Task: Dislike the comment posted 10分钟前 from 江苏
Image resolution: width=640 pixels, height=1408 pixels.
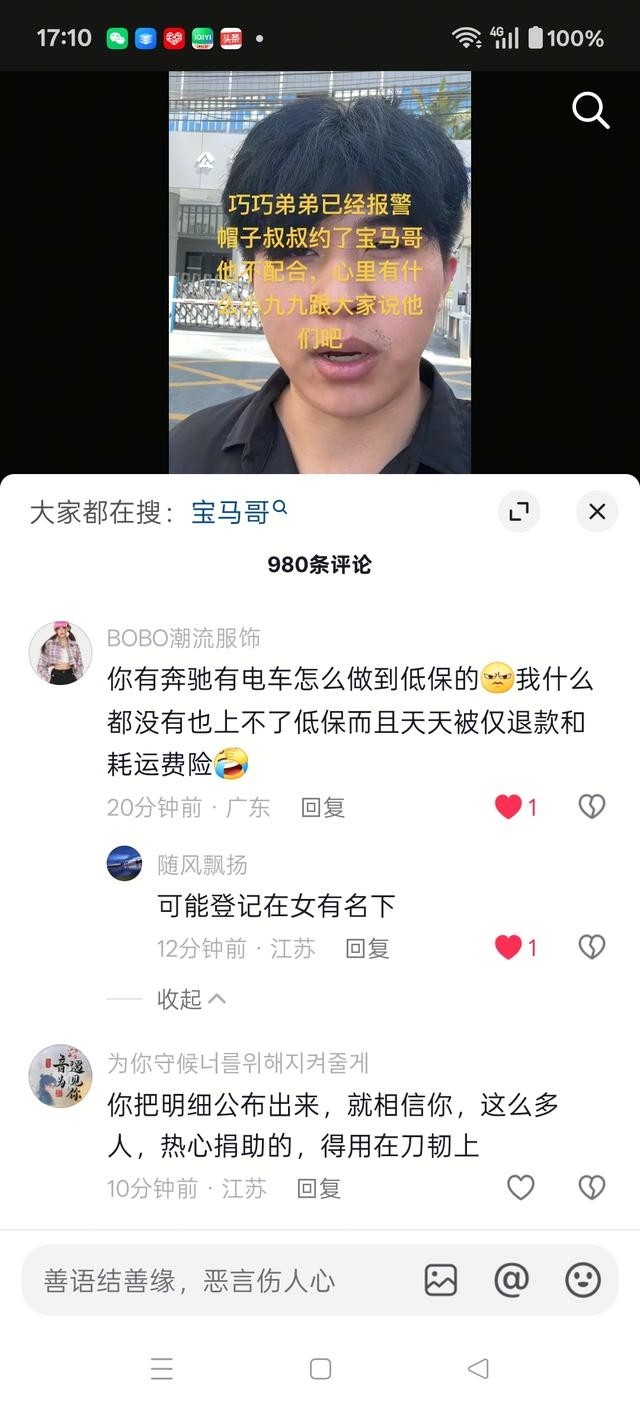Action: click(x=592, y=1187)
